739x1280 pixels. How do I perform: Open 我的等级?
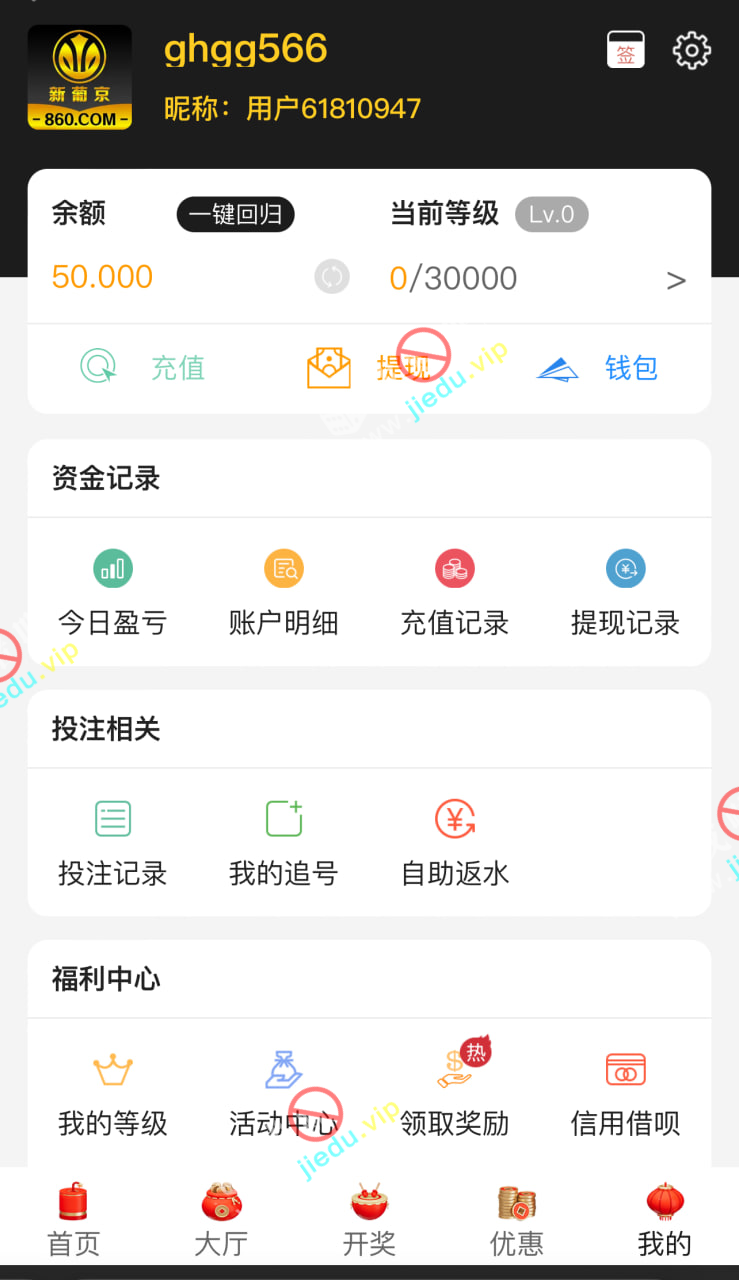tap(113, 1093)
